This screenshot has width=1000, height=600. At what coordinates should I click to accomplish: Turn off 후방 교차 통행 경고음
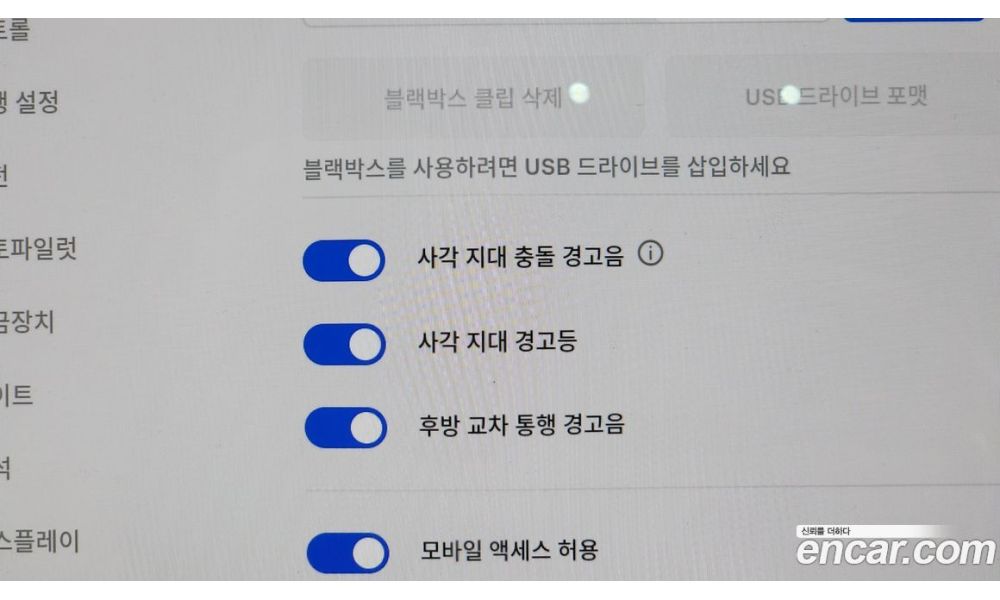click(344, 427)
